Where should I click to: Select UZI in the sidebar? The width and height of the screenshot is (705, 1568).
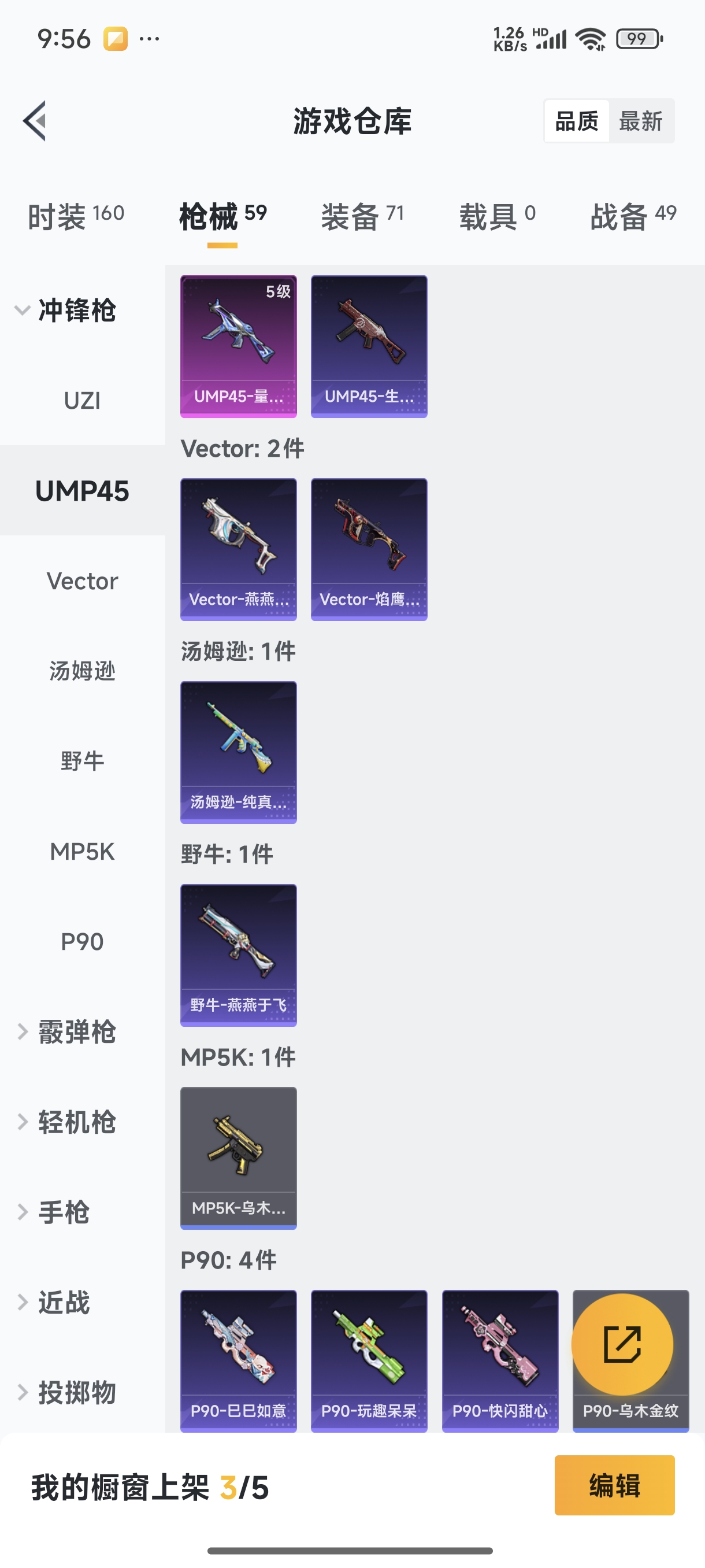(82, 401)
